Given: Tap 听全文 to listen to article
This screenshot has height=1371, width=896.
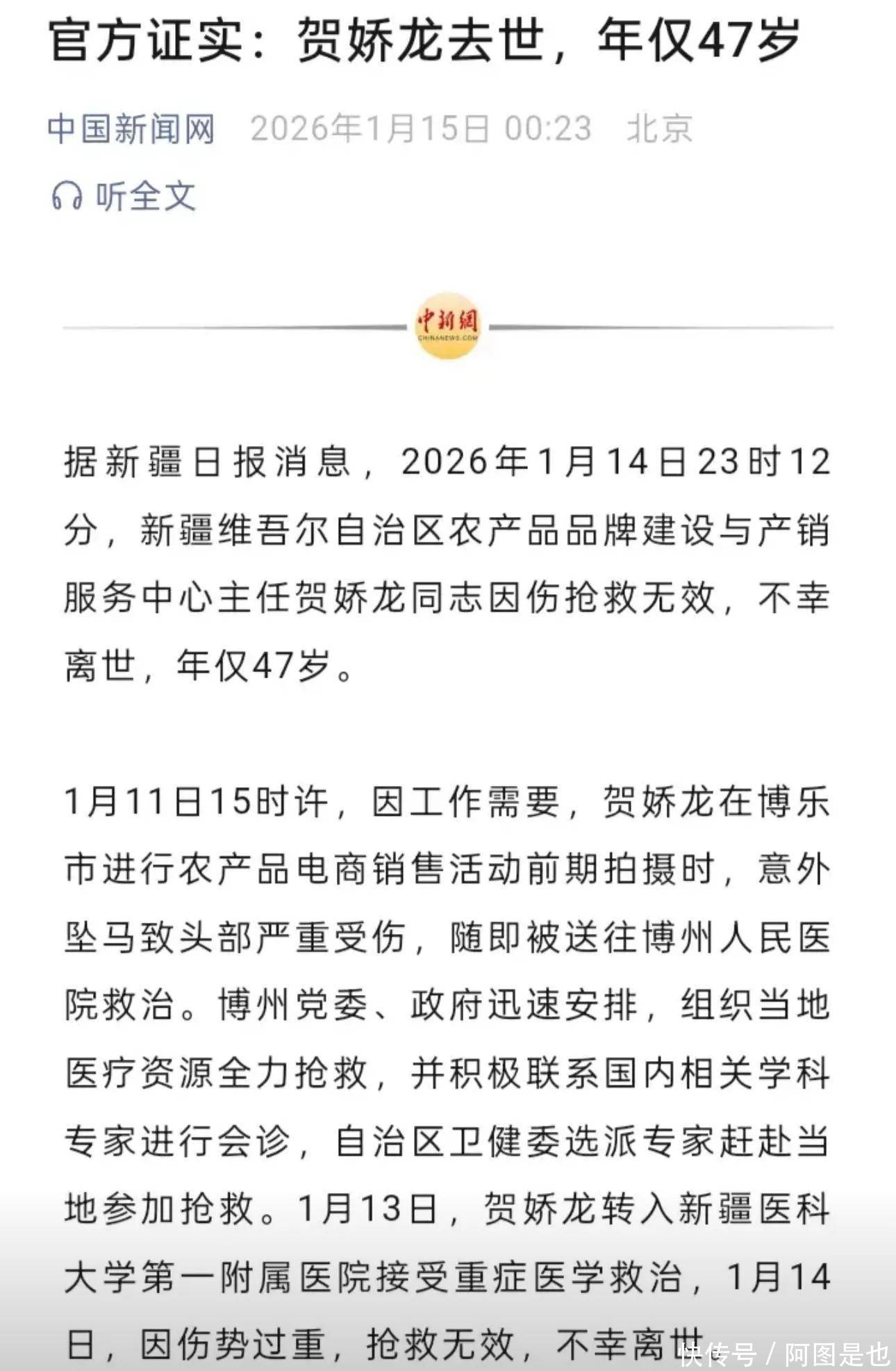Looking at the screenshot, I should [x=124, y=196].
